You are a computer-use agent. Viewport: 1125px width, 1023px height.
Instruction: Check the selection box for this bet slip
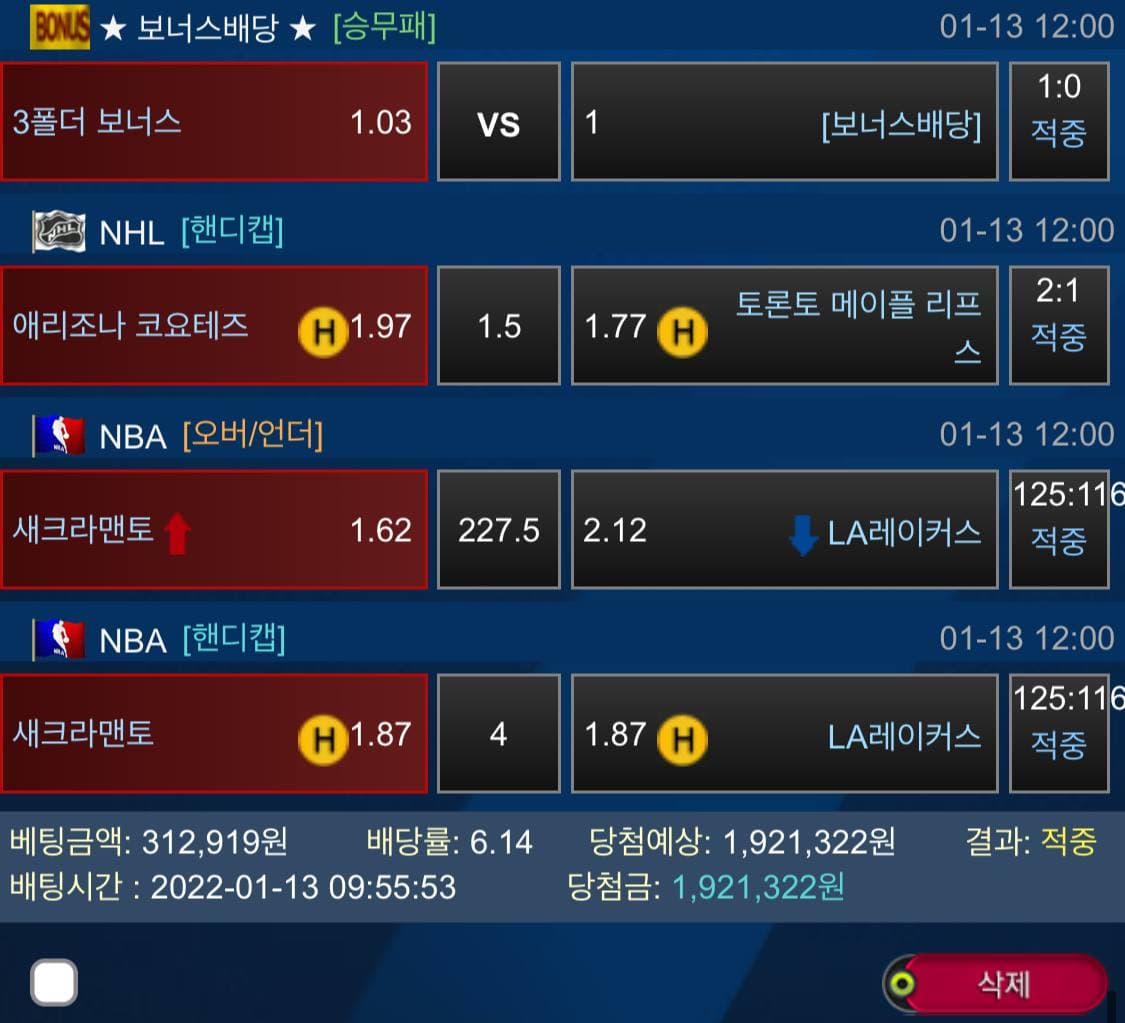54,982
